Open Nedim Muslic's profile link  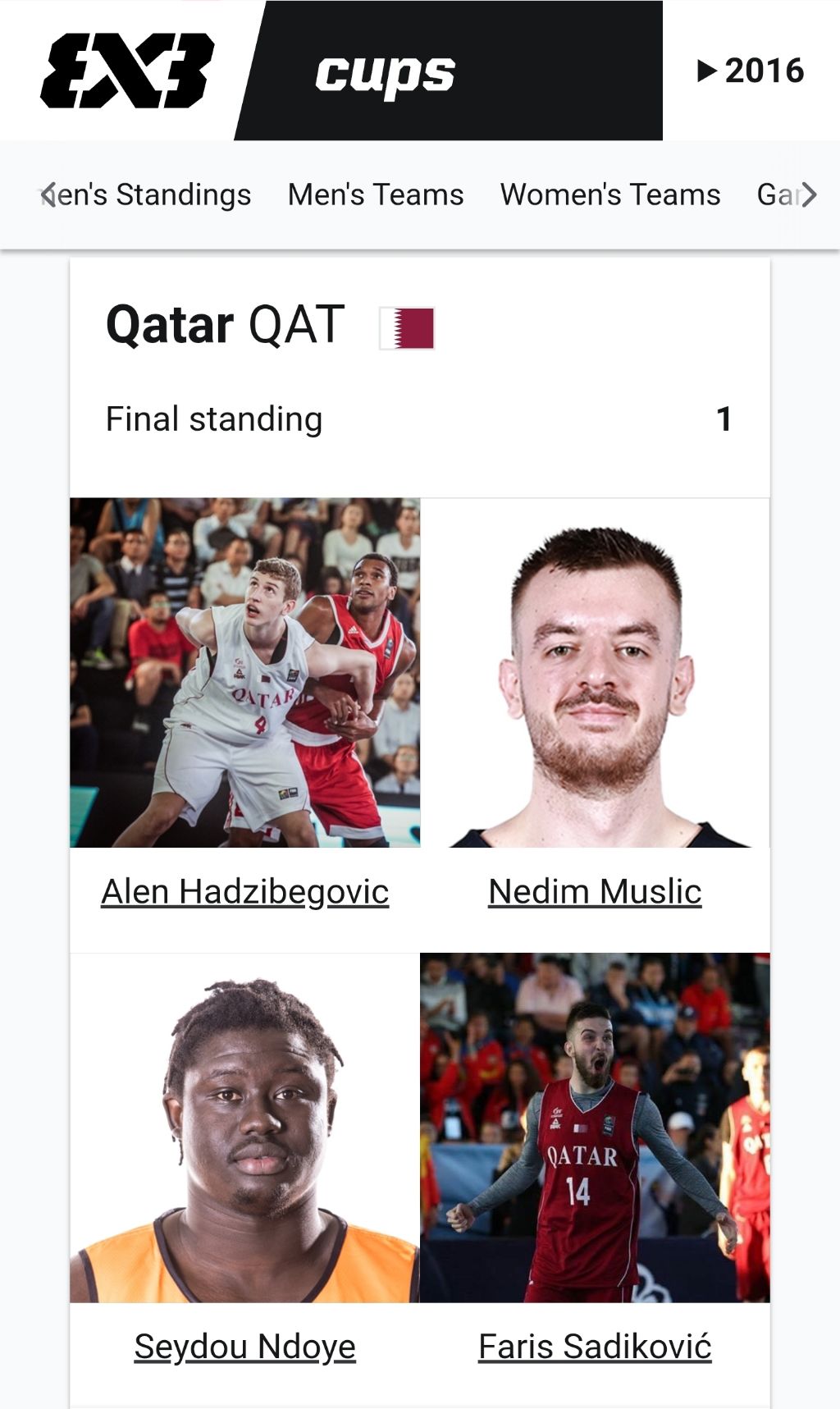(595, 891)
